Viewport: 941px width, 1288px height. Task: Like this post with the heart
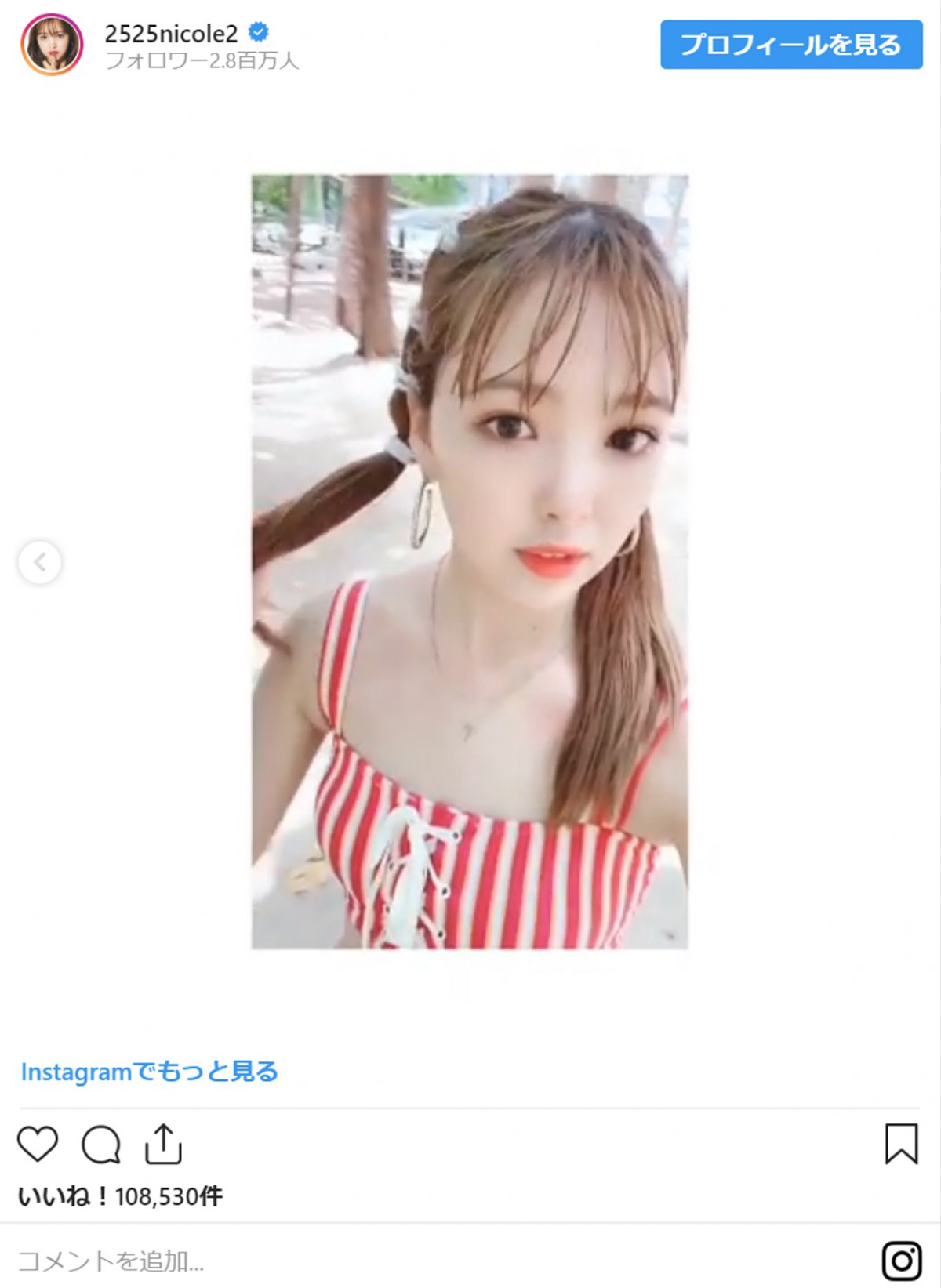38,1144
